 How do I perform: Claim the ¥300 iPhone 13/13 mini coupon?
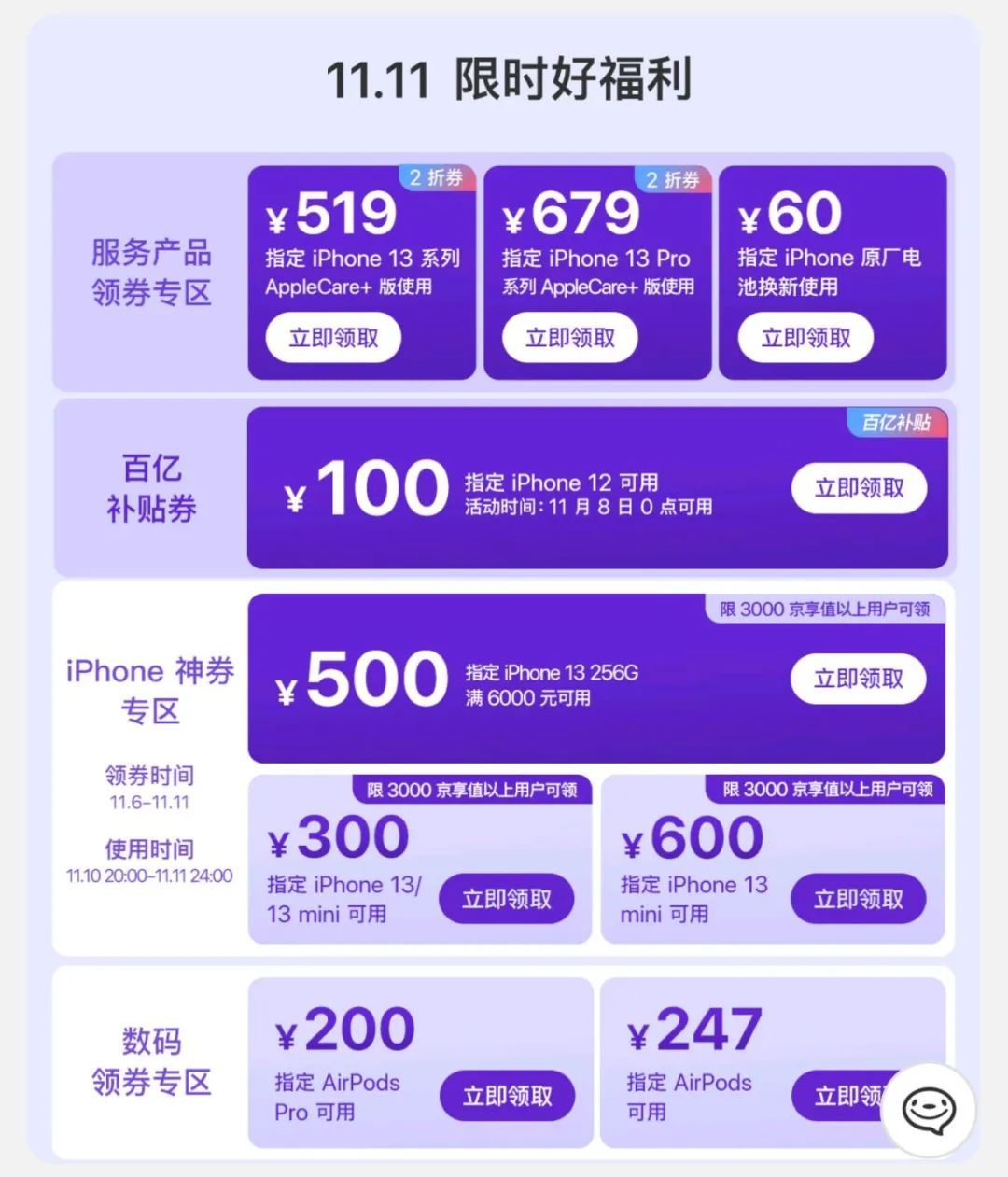click(x=506, y=899)
